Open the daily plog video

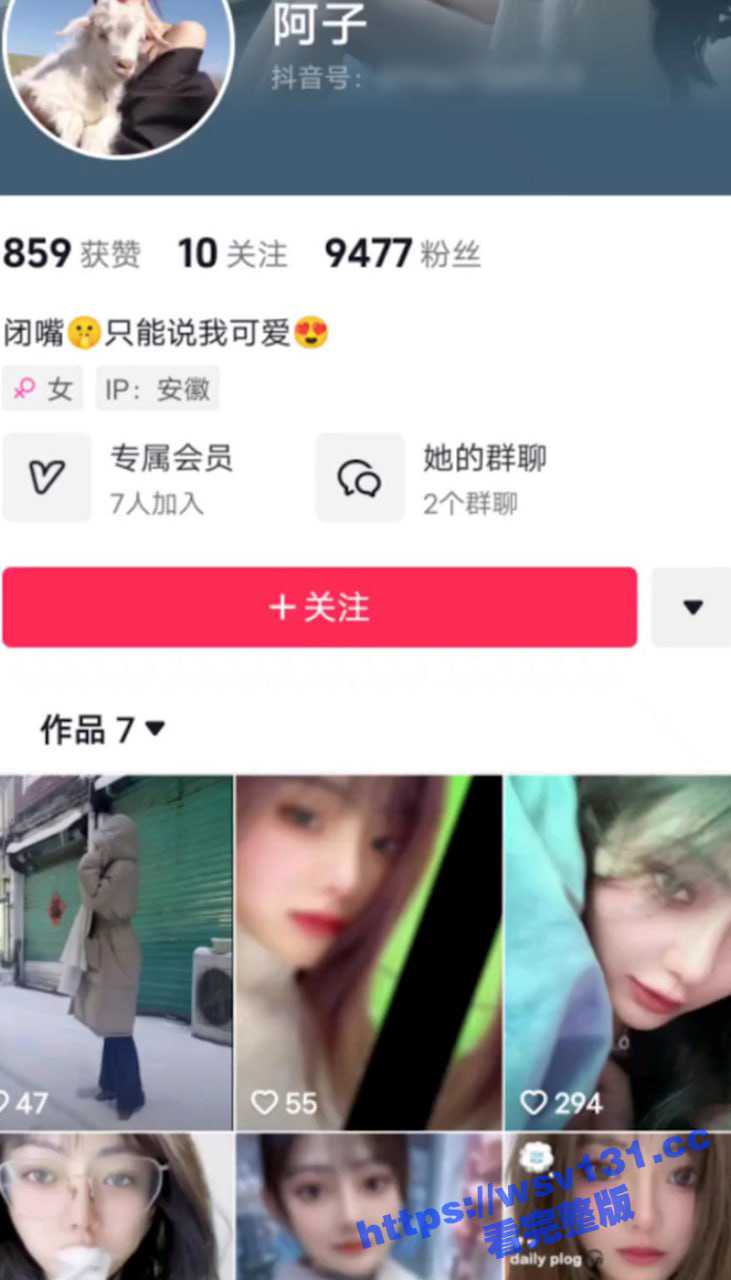click(618, 1206)
